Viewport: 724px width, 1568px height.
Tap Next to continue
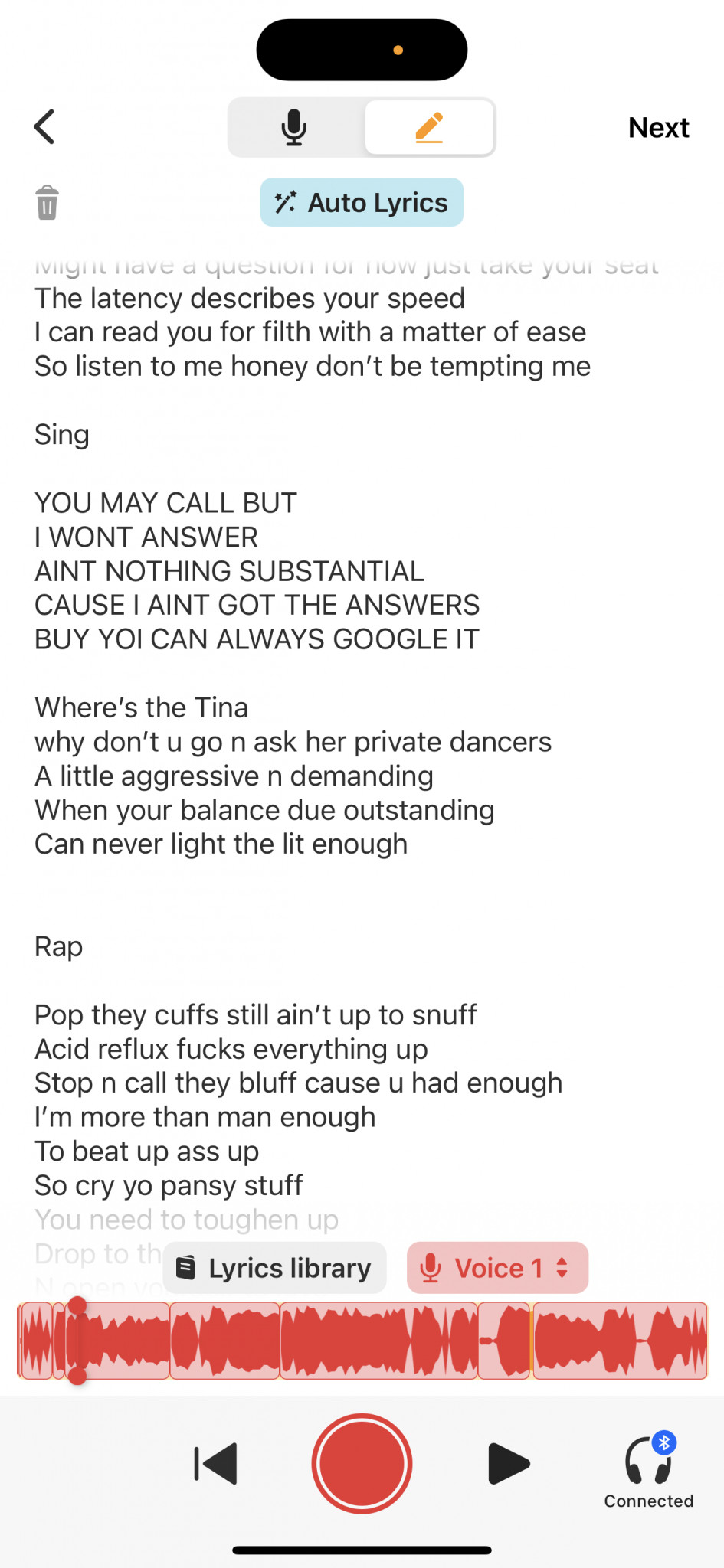(658, 127)
